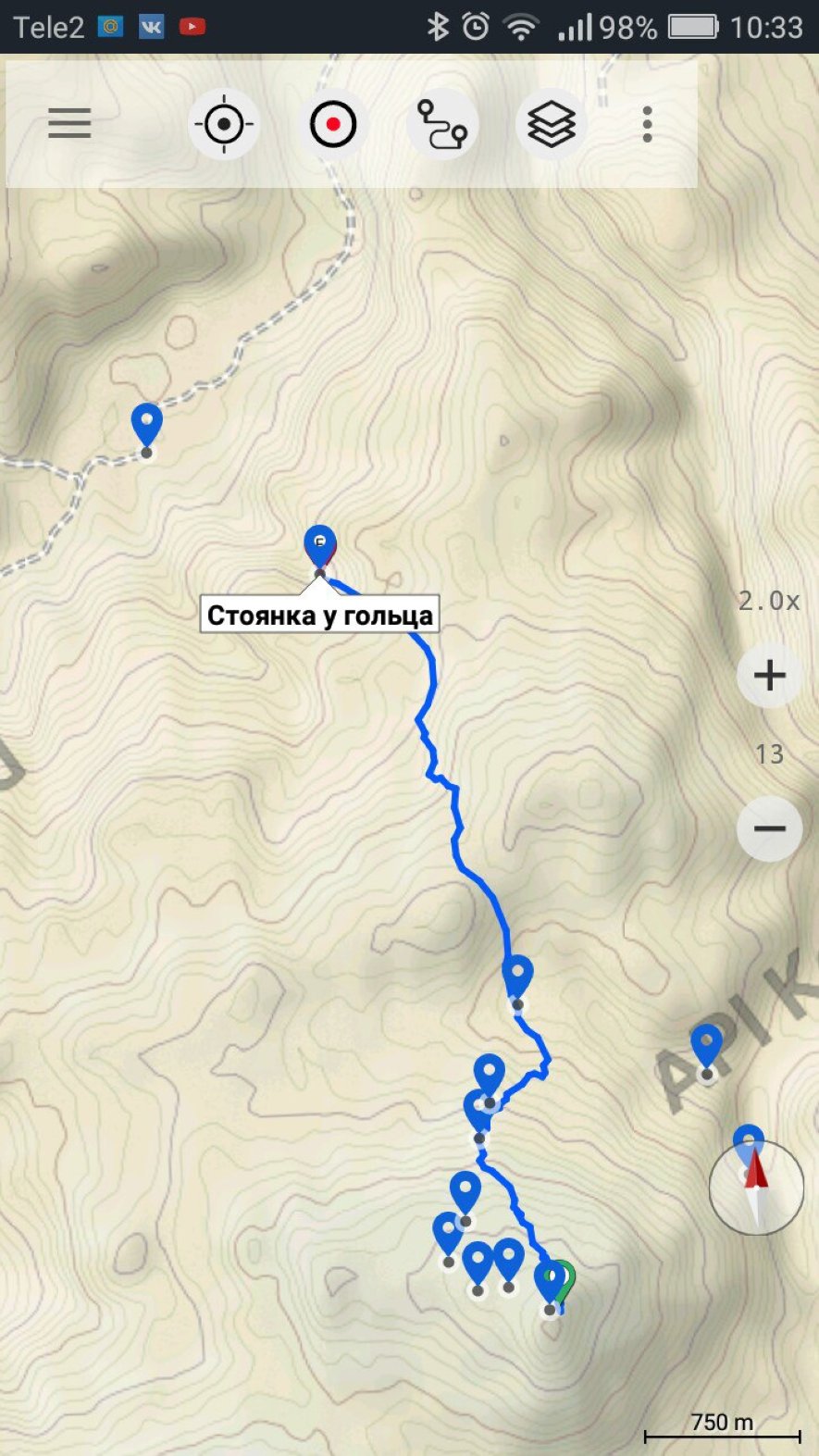This screenshot has width=819, height=1456.
Task: Select the waypoint pin near APIK text
Action: [x=706, y=1049]
